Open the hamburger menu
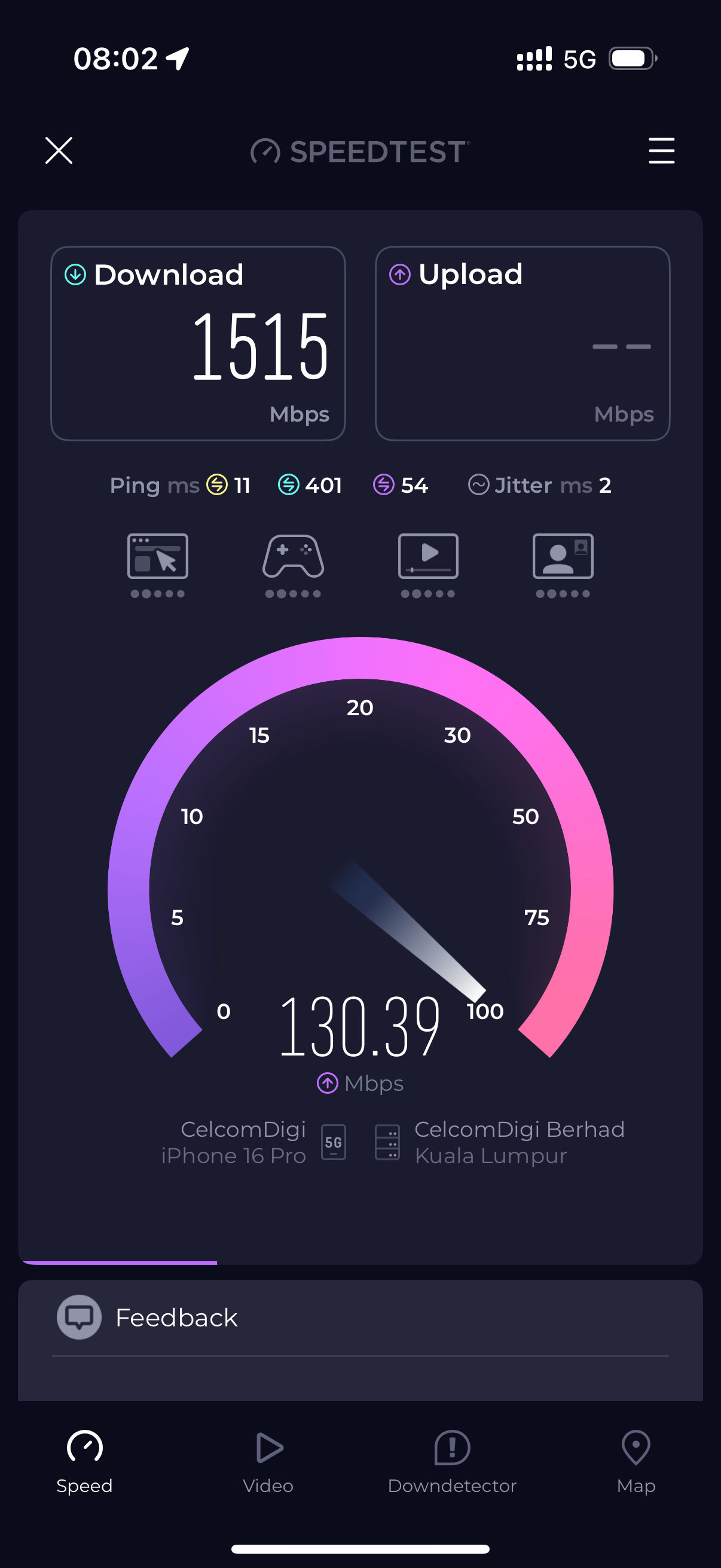The image size is (721, 1568). (661, 150)
